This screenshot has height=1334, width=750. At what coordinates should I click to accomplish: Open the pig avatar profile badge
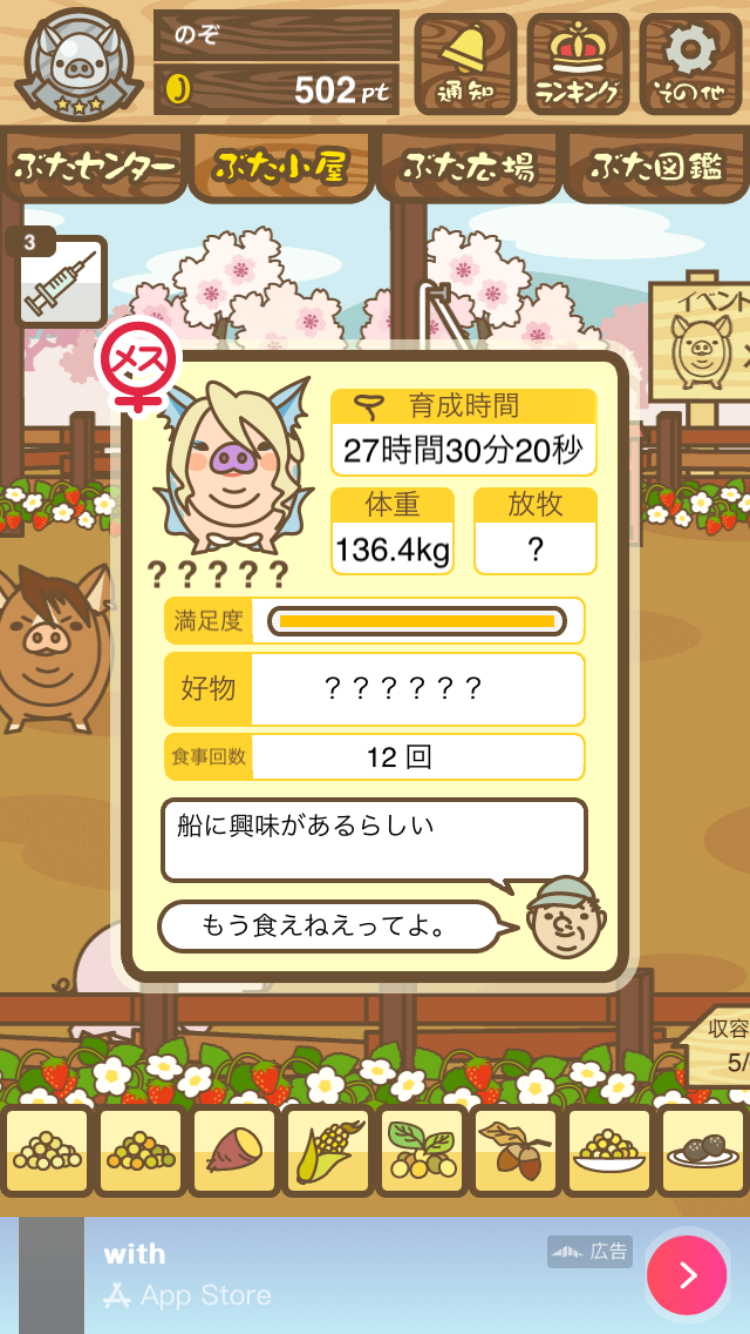point(78,63)
